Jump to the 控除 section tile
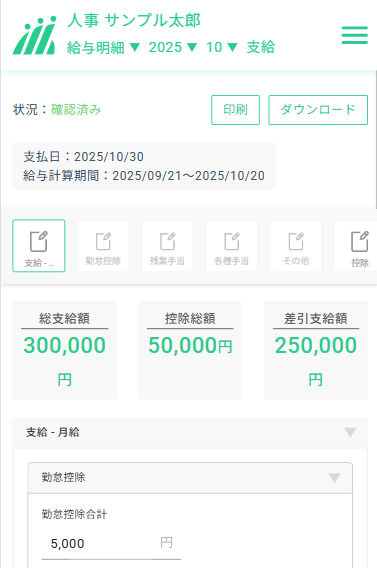Screen dimensions: 377x568 coord(356,246)
